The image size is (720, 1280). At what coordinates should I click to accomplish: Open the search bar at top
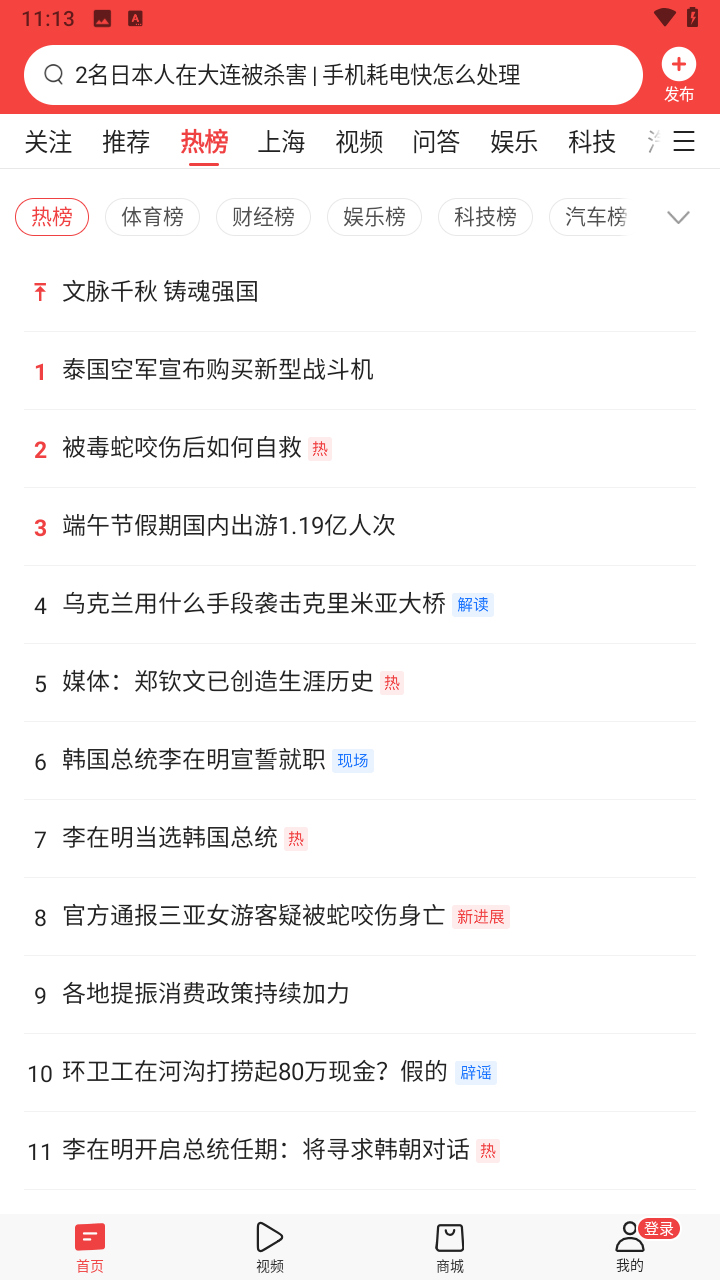pyautogui.click(x=332, y=75)
